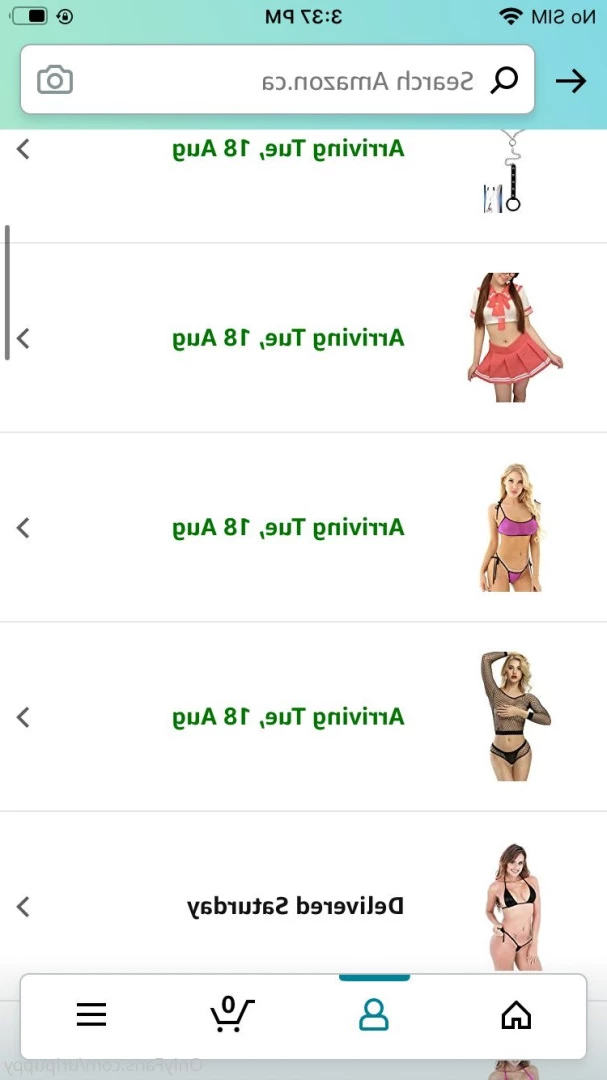
Task: Switch to the account profile tab
Action: coord(374,1015)
